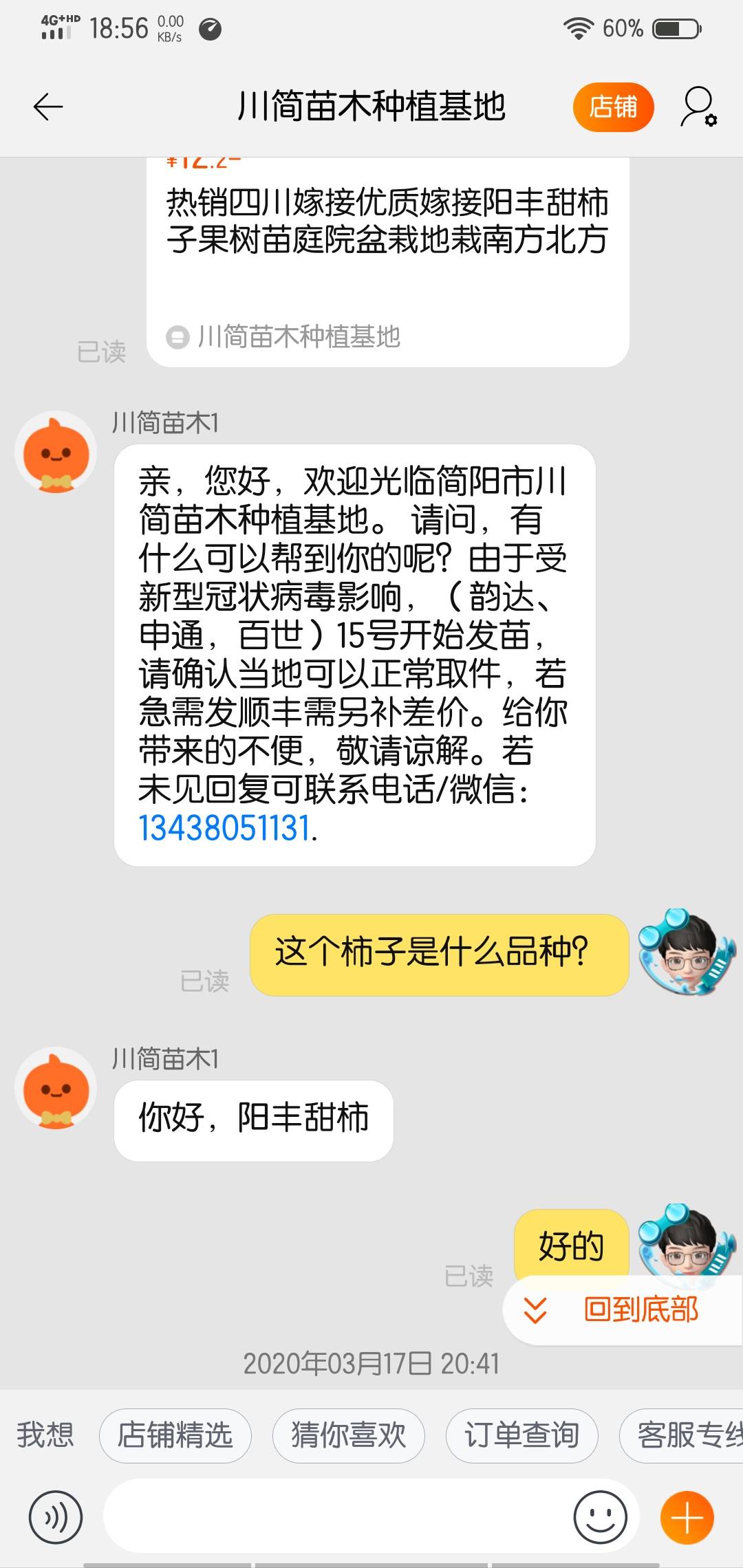The height and width of the screenshot is (1568, 743).
Task: Open the 阳丰甜柿 product card
Action: 388,262
